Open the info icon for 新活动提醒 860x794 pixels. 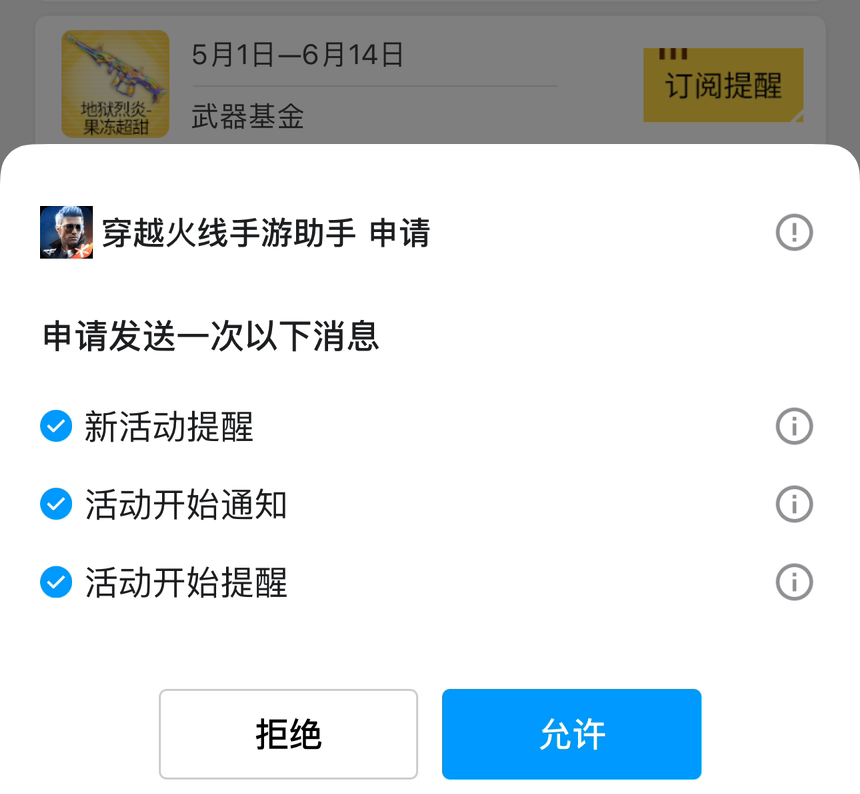tap(794, 427)
